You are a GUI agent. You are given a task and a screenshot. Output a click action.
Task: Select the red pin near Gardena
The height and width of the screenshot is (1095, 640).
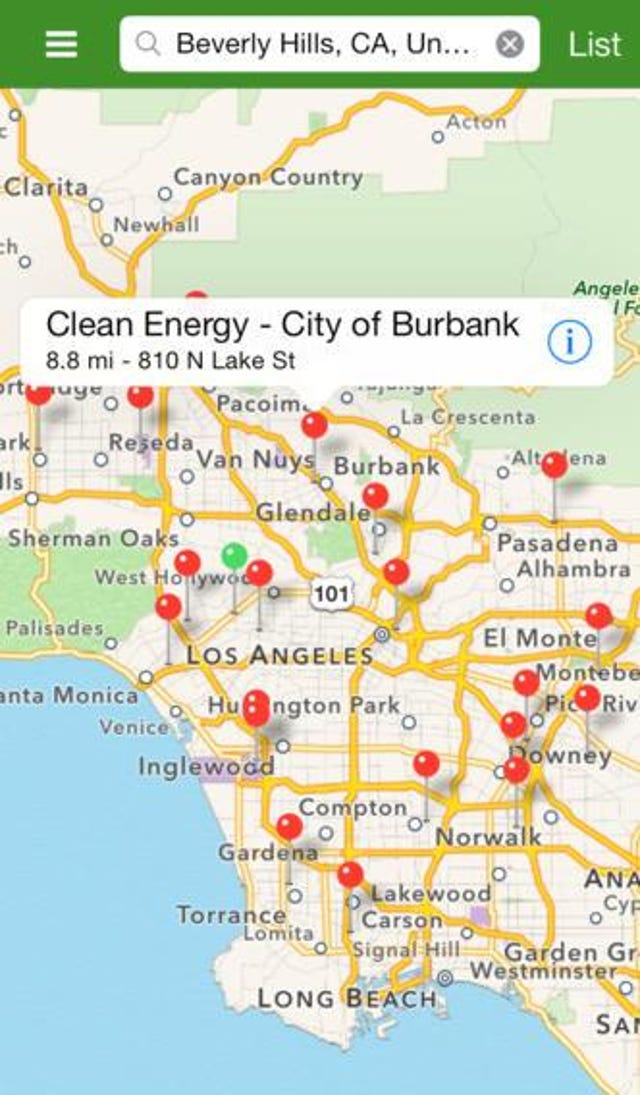[289, 826]
